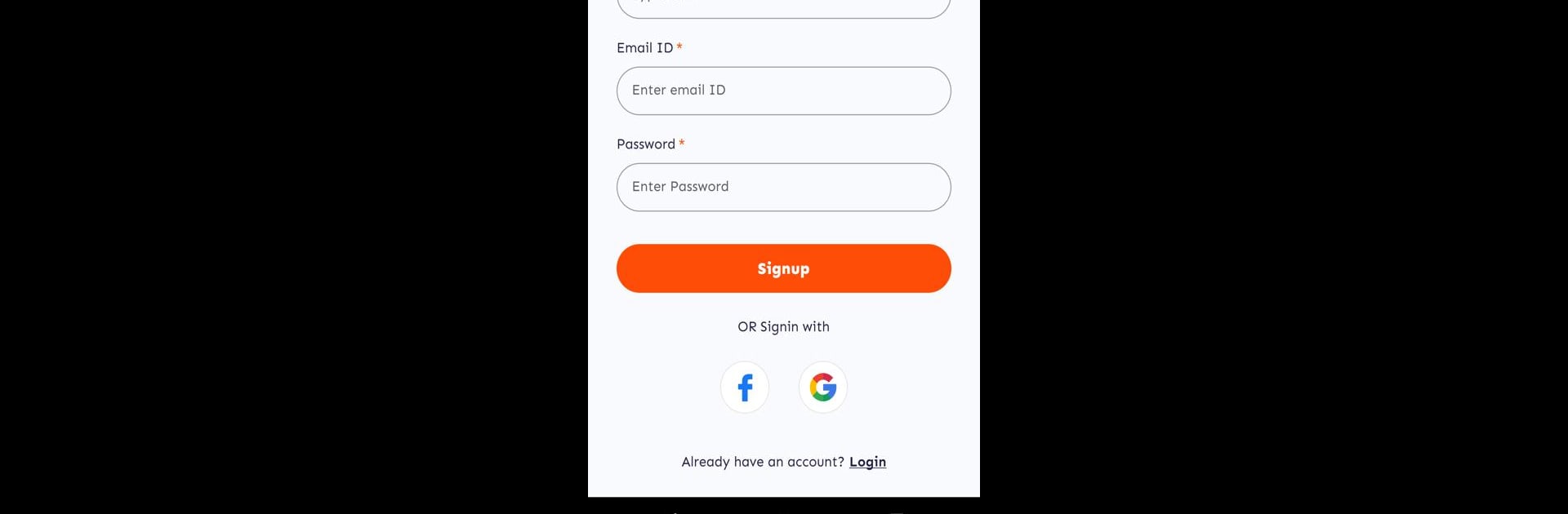The image size is (1568, 514).
Task: Submit the form with Signup button
Action: point(783,268)
